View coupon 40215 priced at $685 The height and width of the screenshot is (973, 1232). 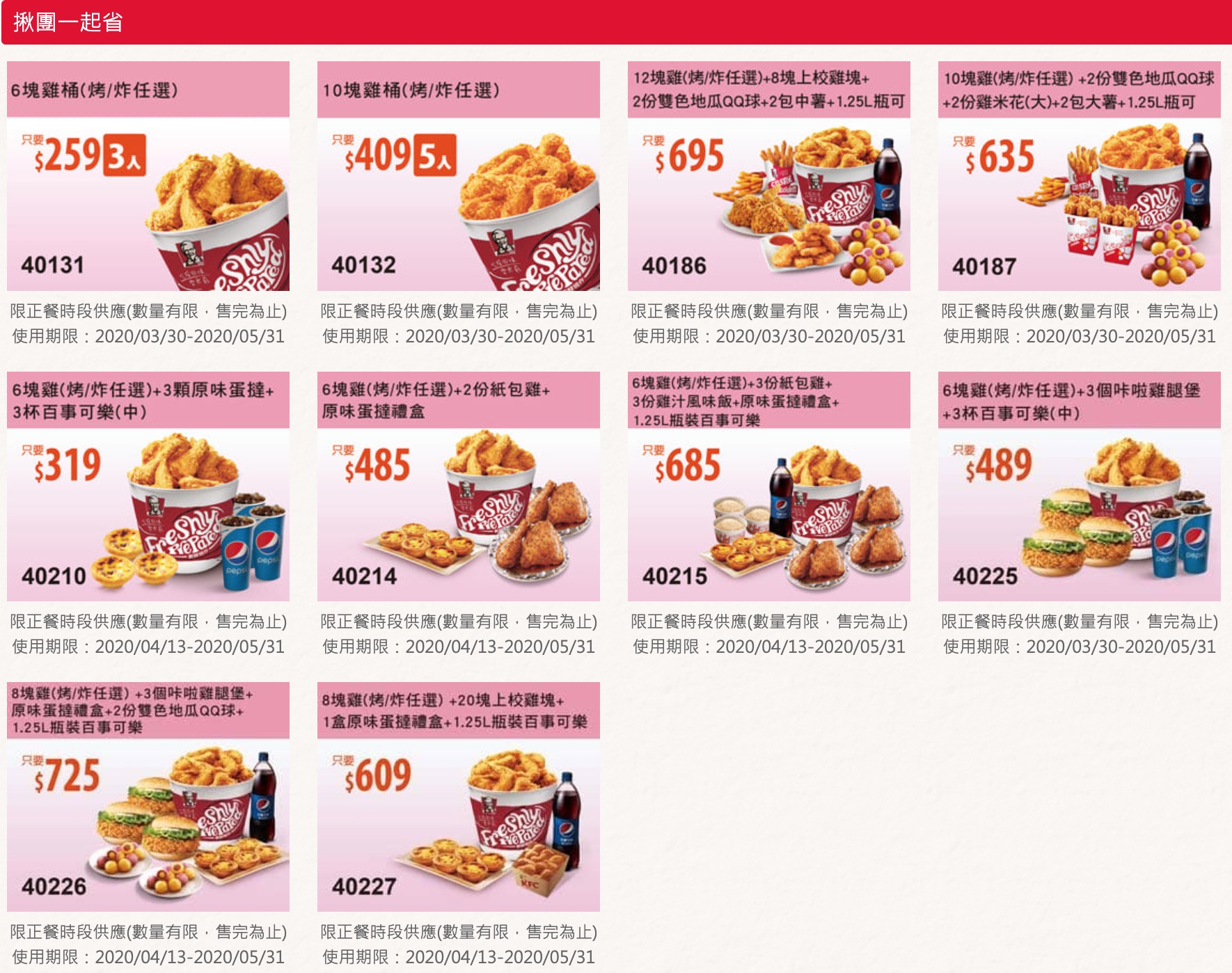768,514
